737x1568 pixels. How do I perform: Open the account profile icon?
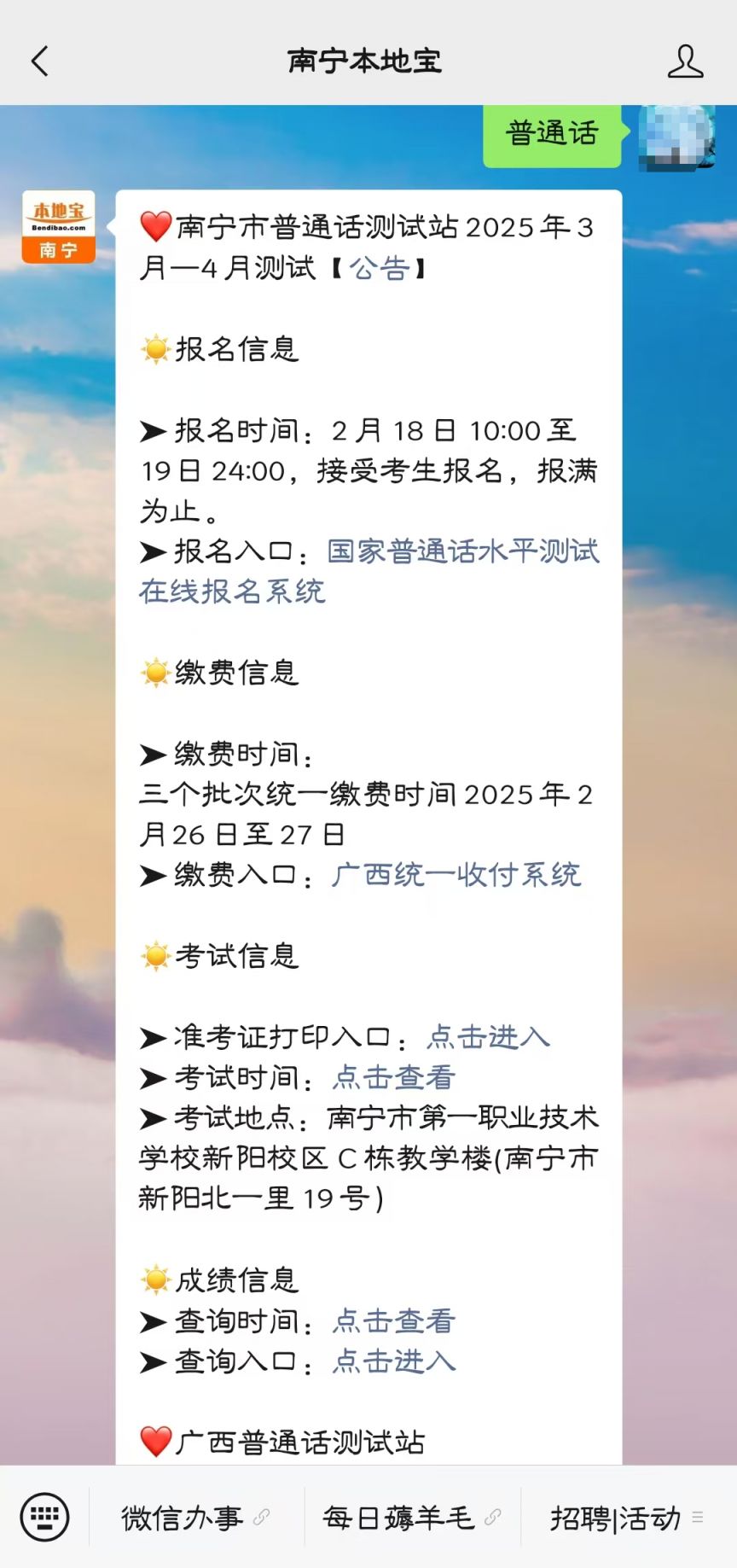(685, 61)
